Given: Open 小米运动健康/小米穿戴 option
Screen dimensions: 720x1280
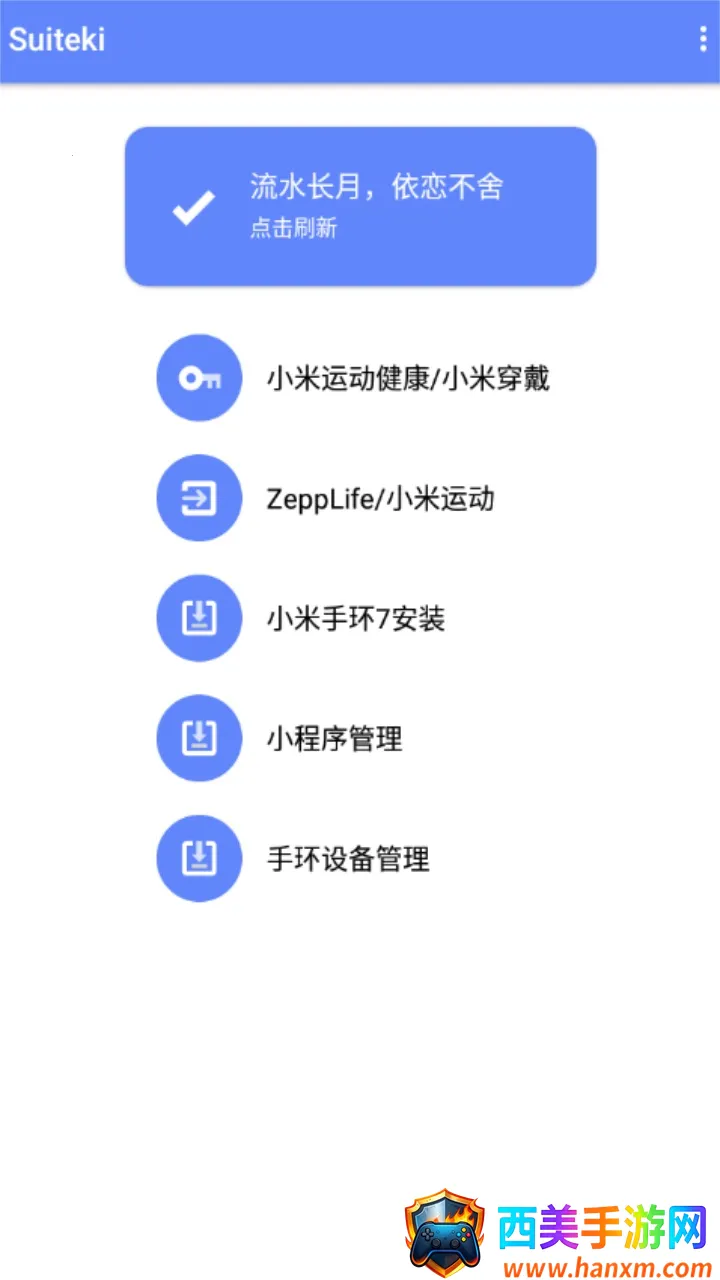Looking at the screenshot, I should click(x=407, y=378).
